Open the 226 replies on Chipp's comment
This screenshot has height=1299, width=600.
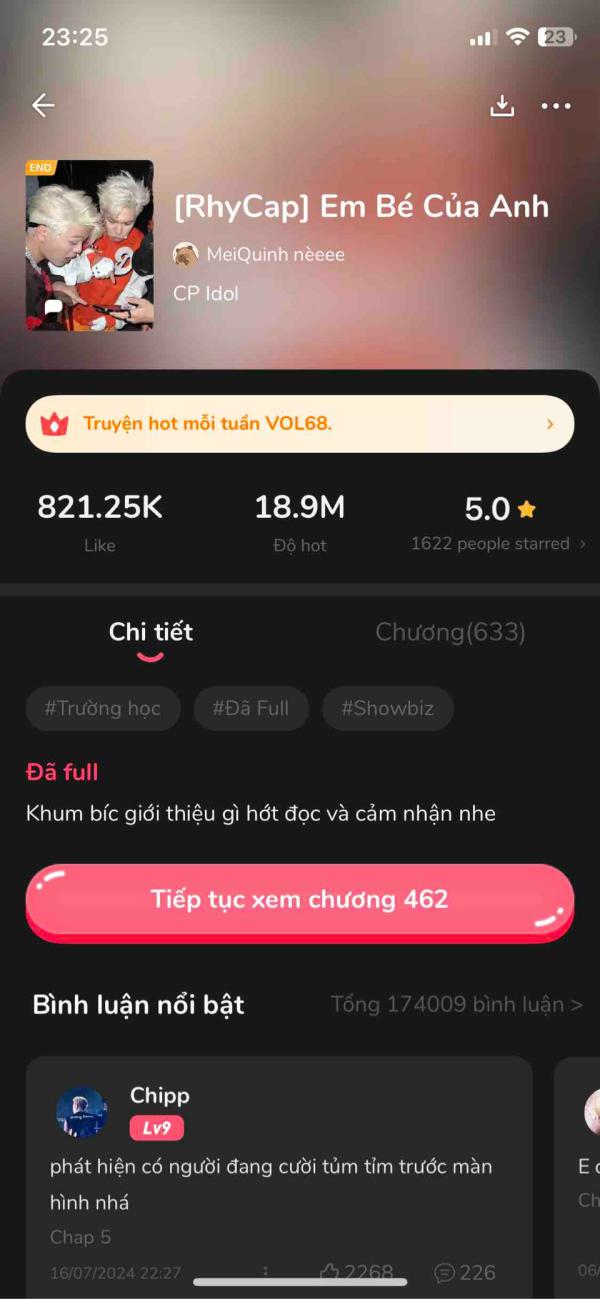click(465, 1272)
